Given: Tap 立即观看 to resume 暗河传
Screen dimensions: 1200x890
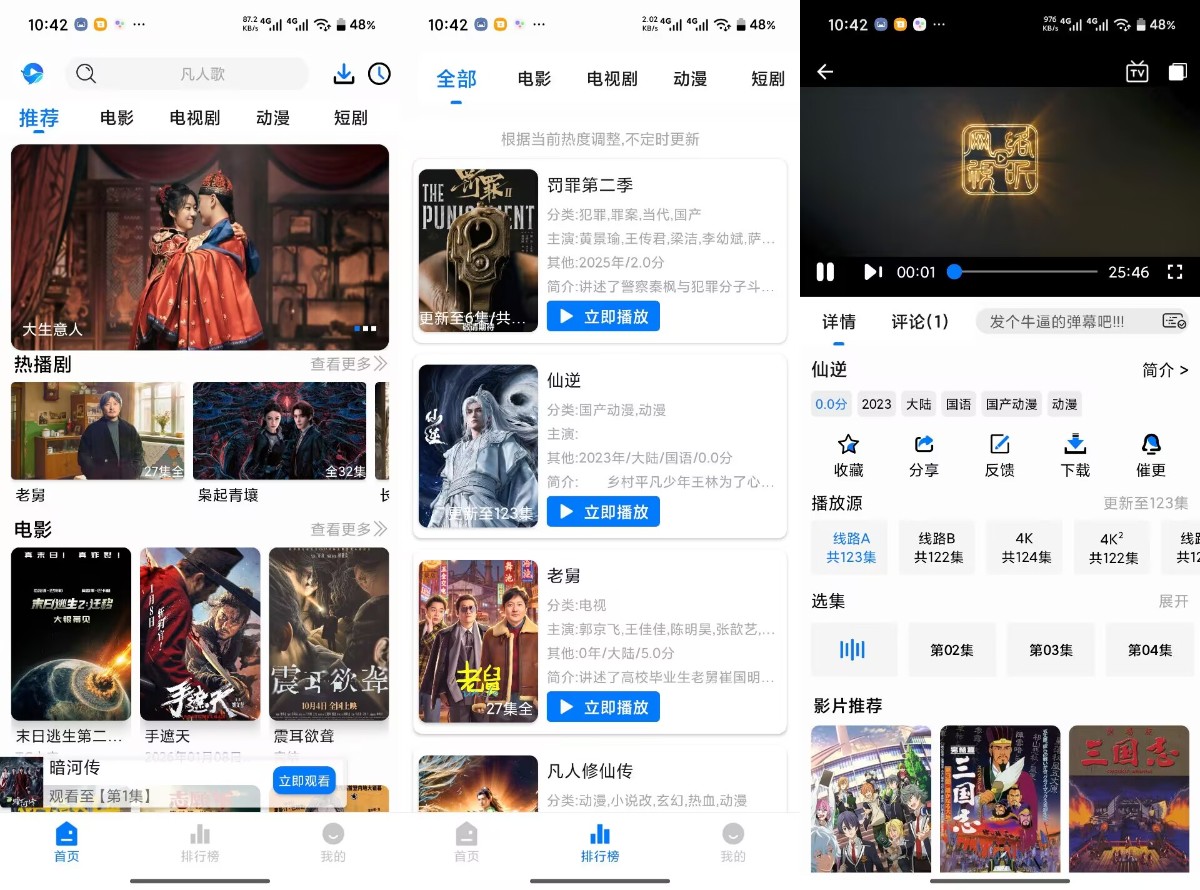Looking at the screenshot, I should [x=304, y=781].
